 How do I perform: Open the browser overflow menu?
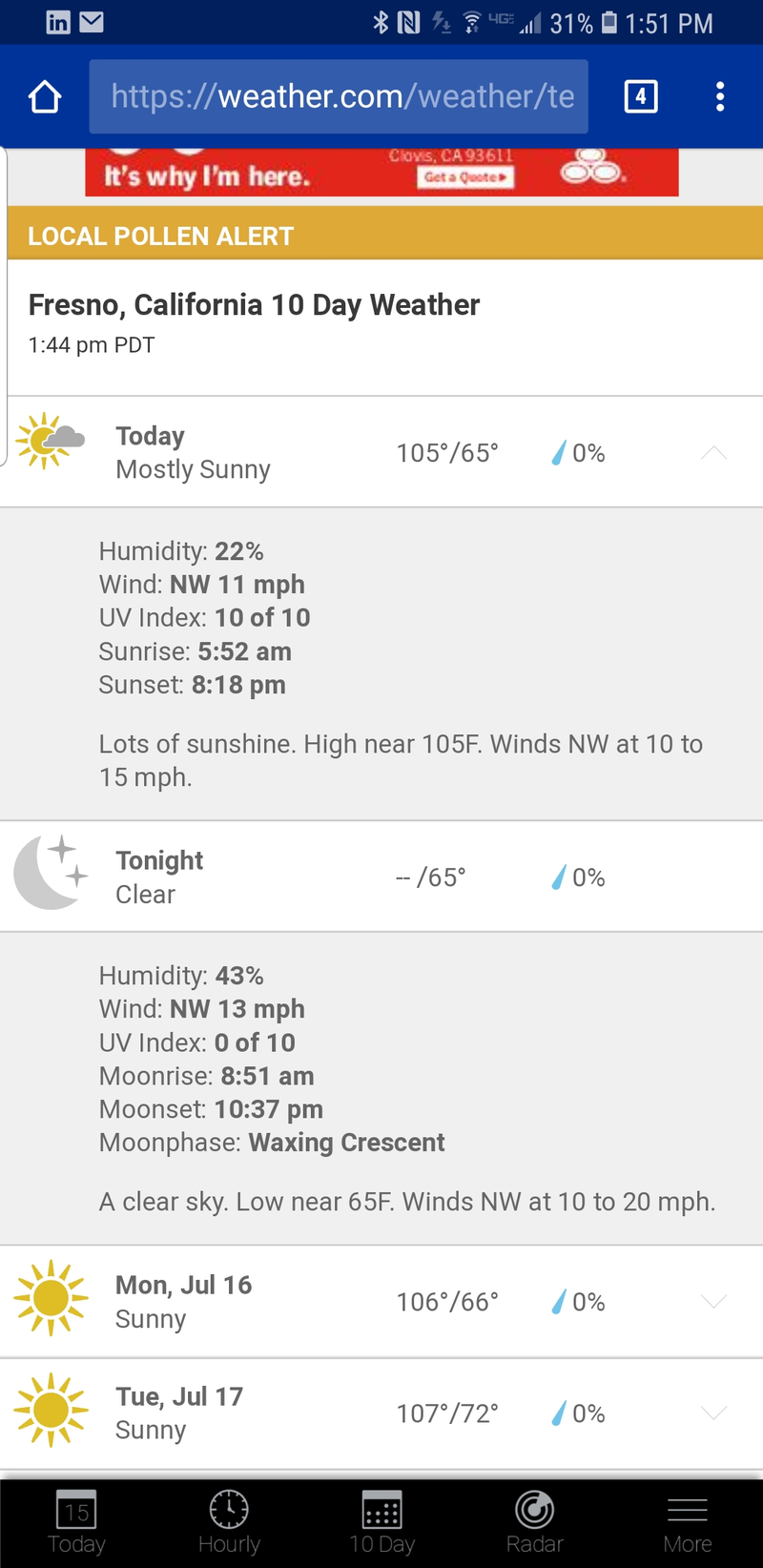[x=720, y=96]
